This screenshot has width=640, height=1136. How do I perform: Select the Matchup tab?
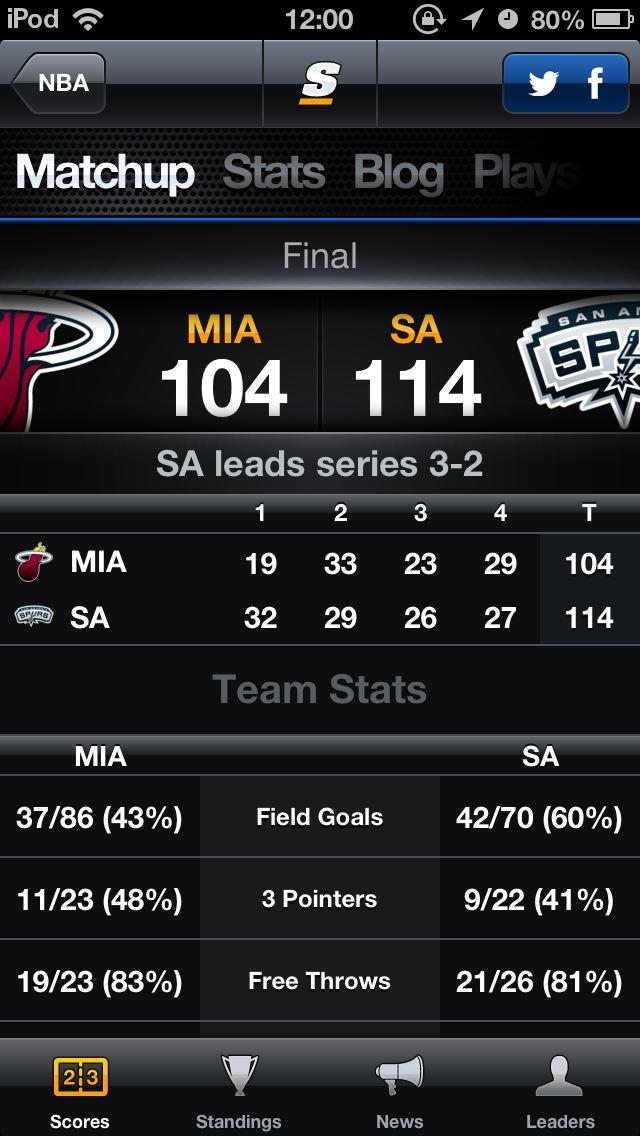click(x=105, y=172)
